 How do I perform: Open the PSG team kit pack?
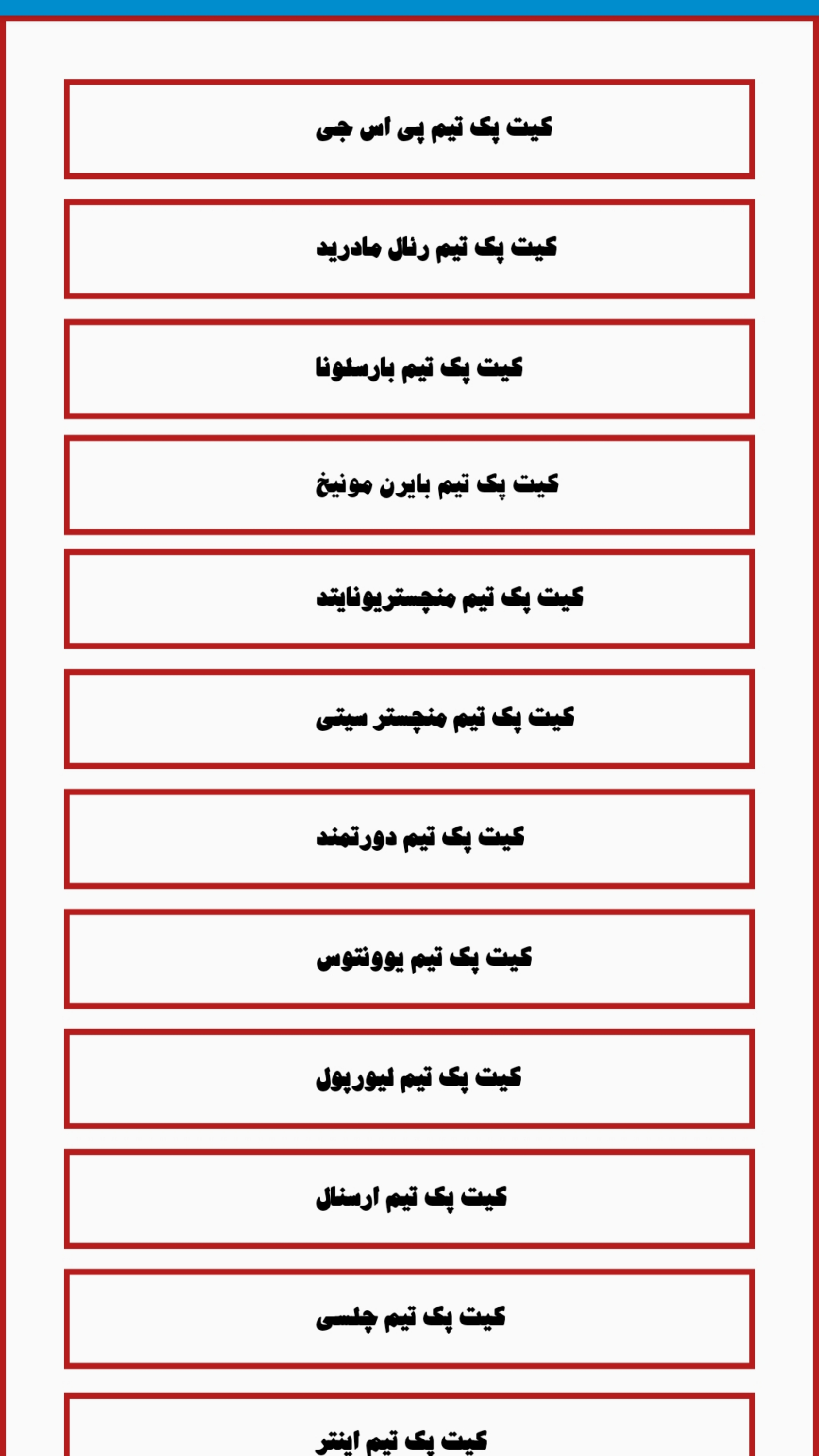pos(409,129)
